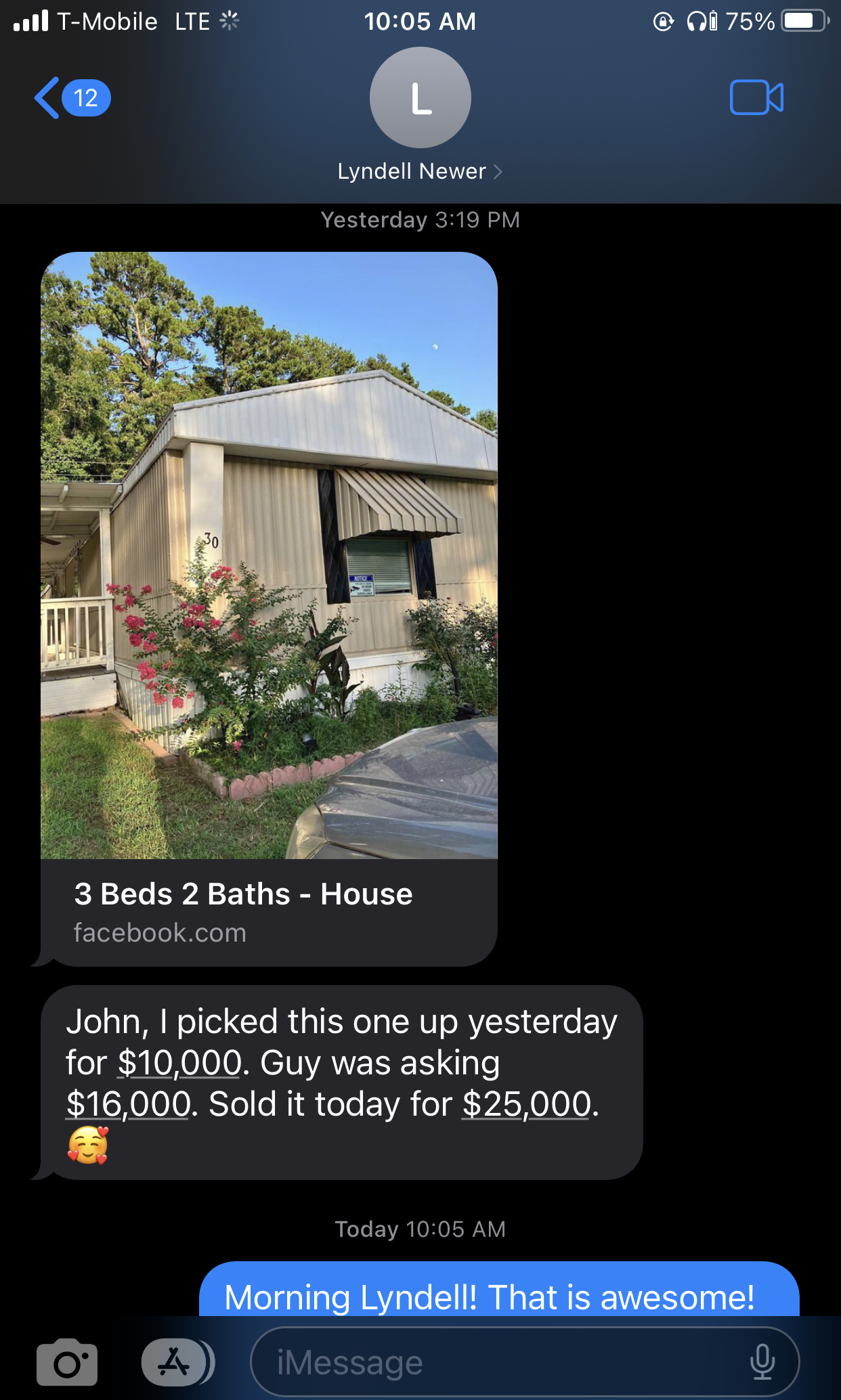Record an audio message with microphone
The image size is (841, 1400).
pyautogui.click(x=762, y=1361)
